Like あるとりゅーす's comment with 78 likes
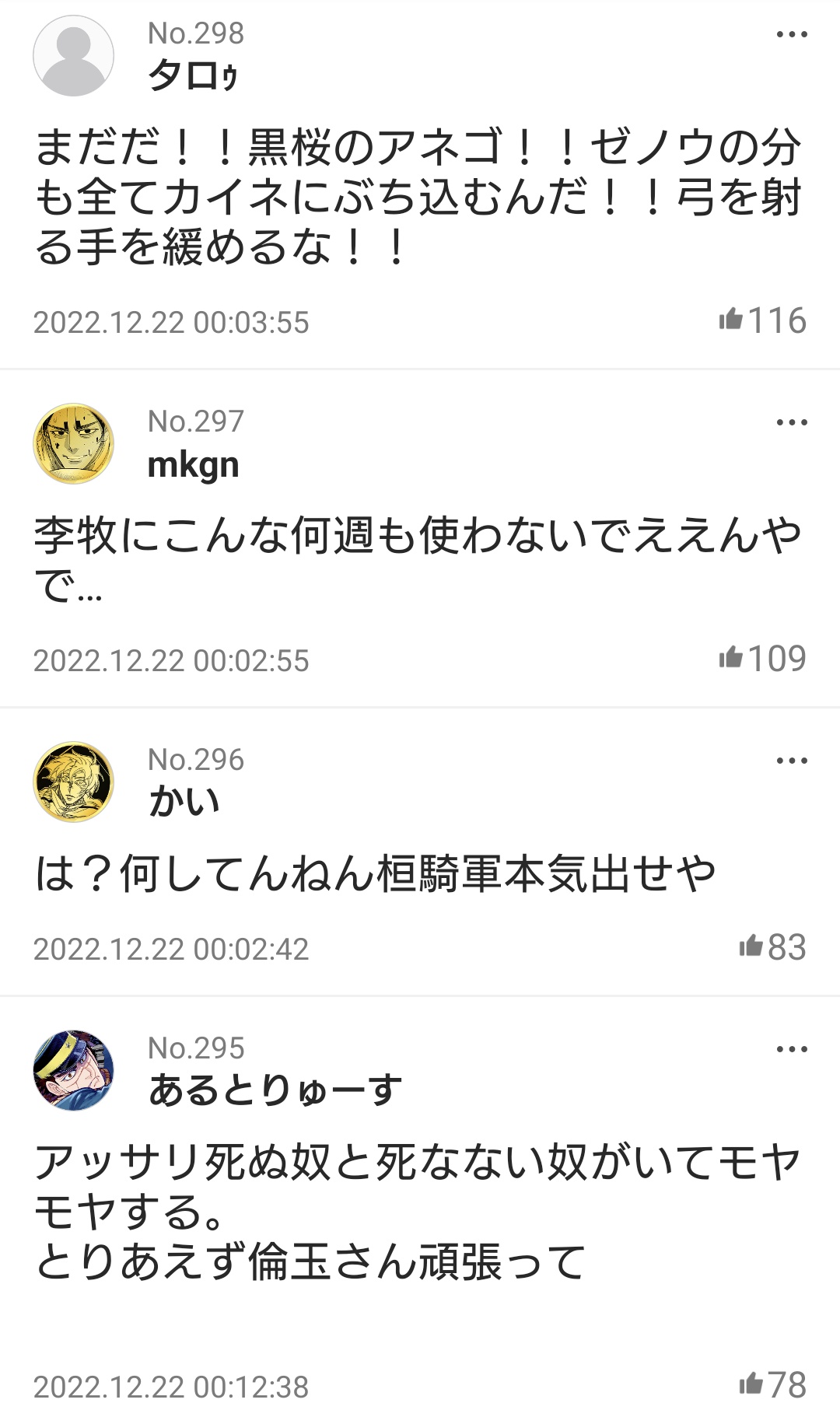 click(772, 1385)
